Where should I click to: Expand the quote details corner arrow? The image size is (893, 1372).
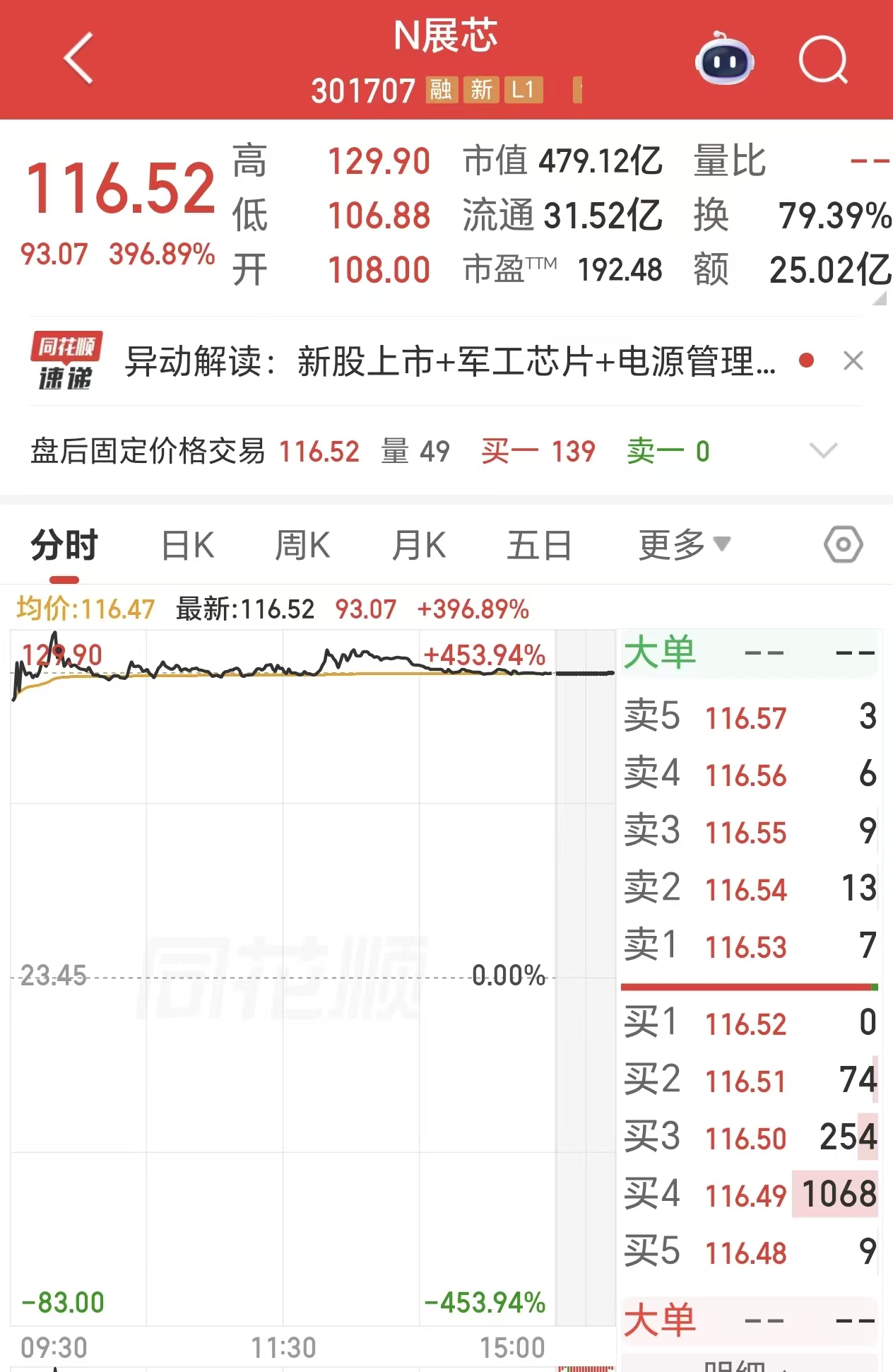(880, 299)
